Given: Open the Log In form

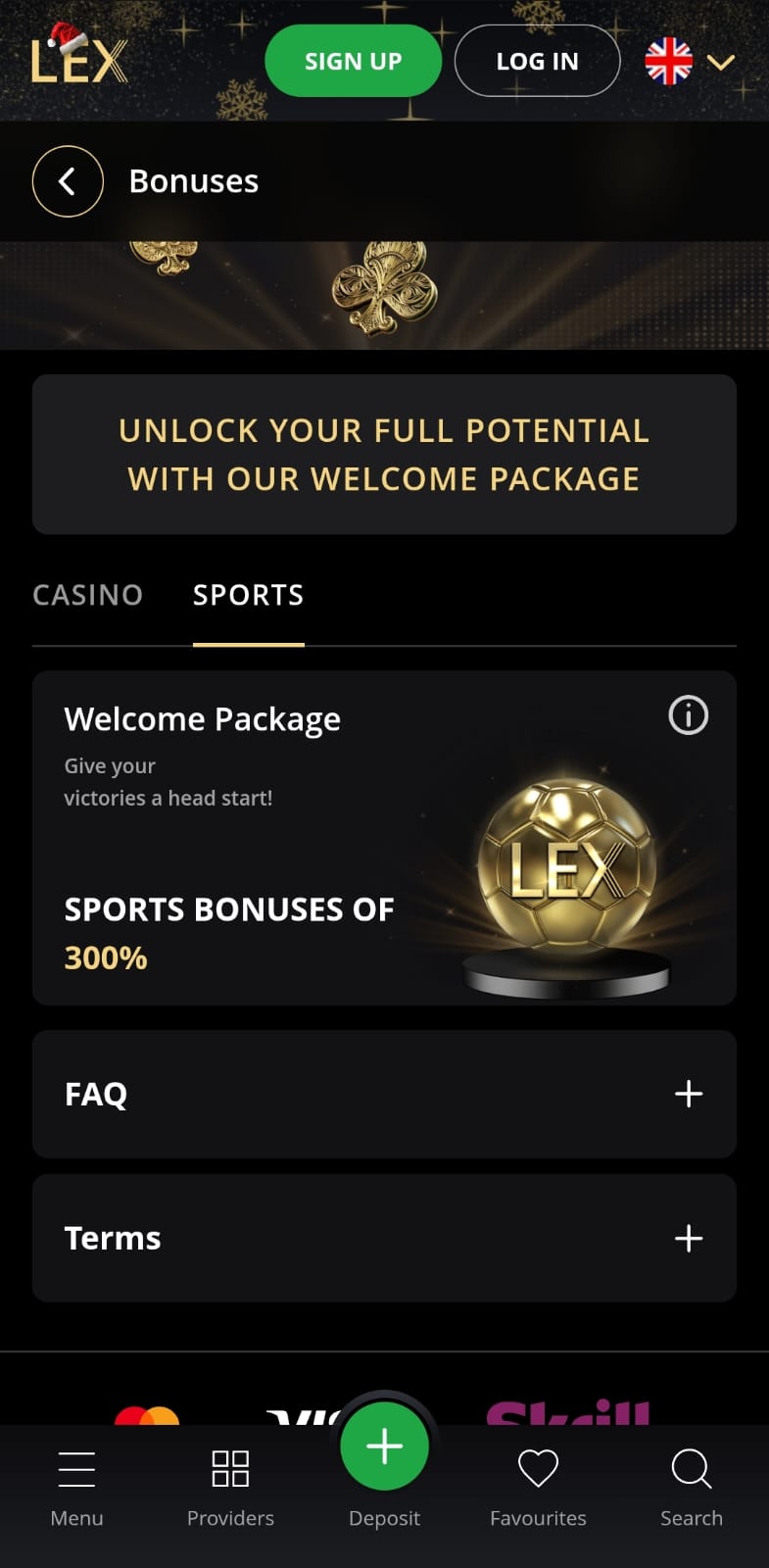Looking at the screenshot, I should click(x=537, y=61).
